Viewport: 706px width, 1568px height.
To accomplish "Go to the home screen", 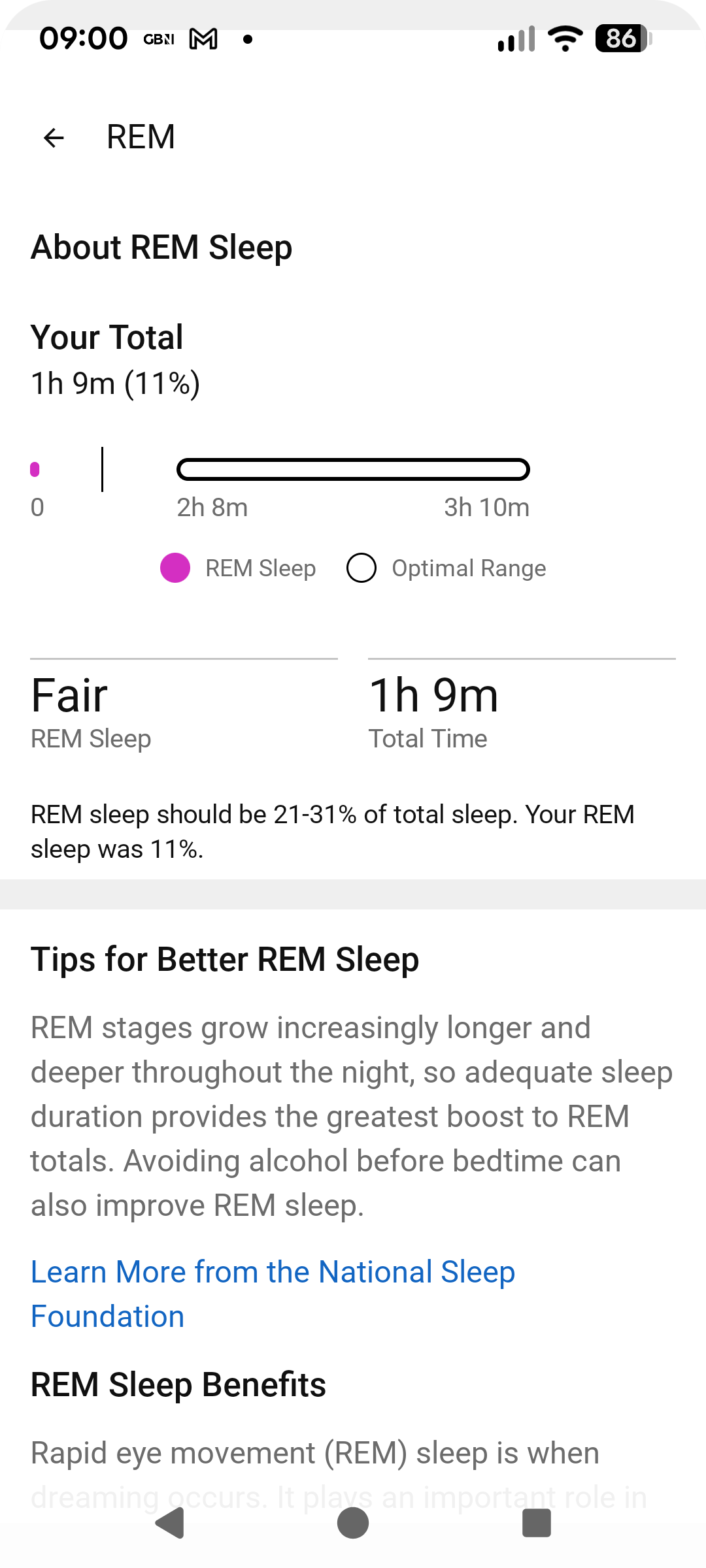I will [x=353, y=1524].
